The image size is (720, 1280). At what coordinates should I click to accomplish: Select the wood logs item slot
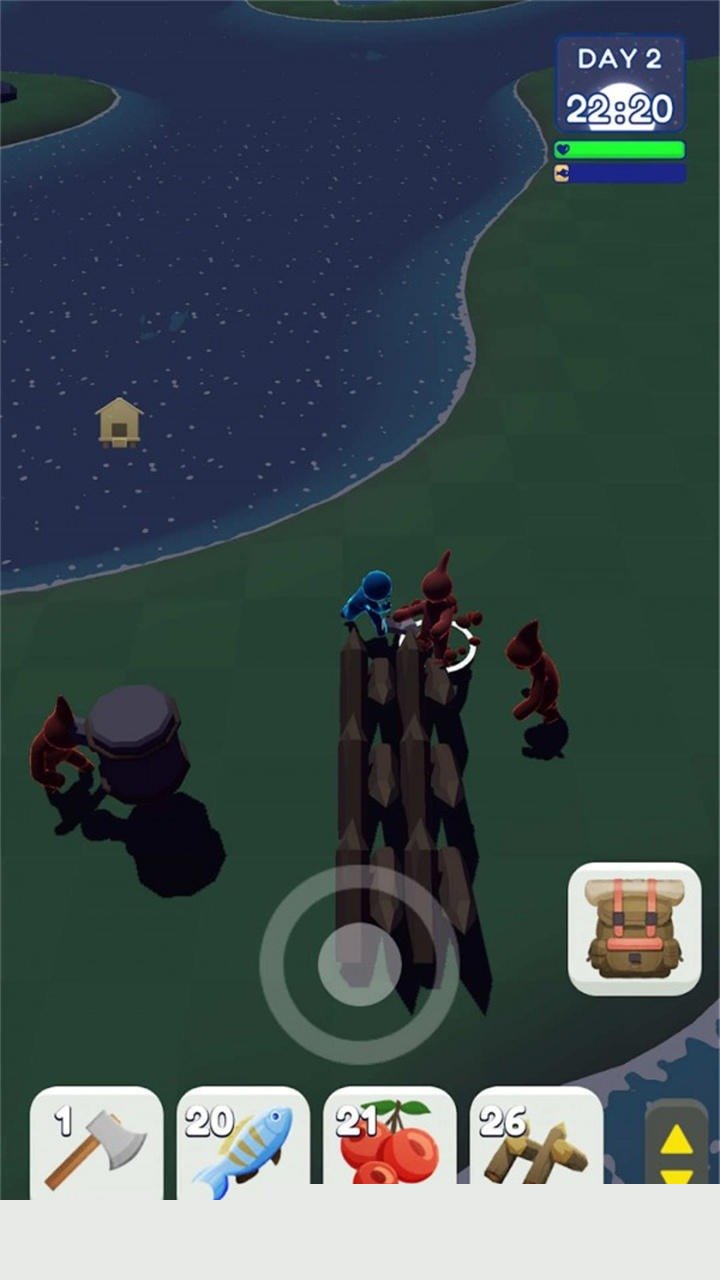tap(536, 1142)
